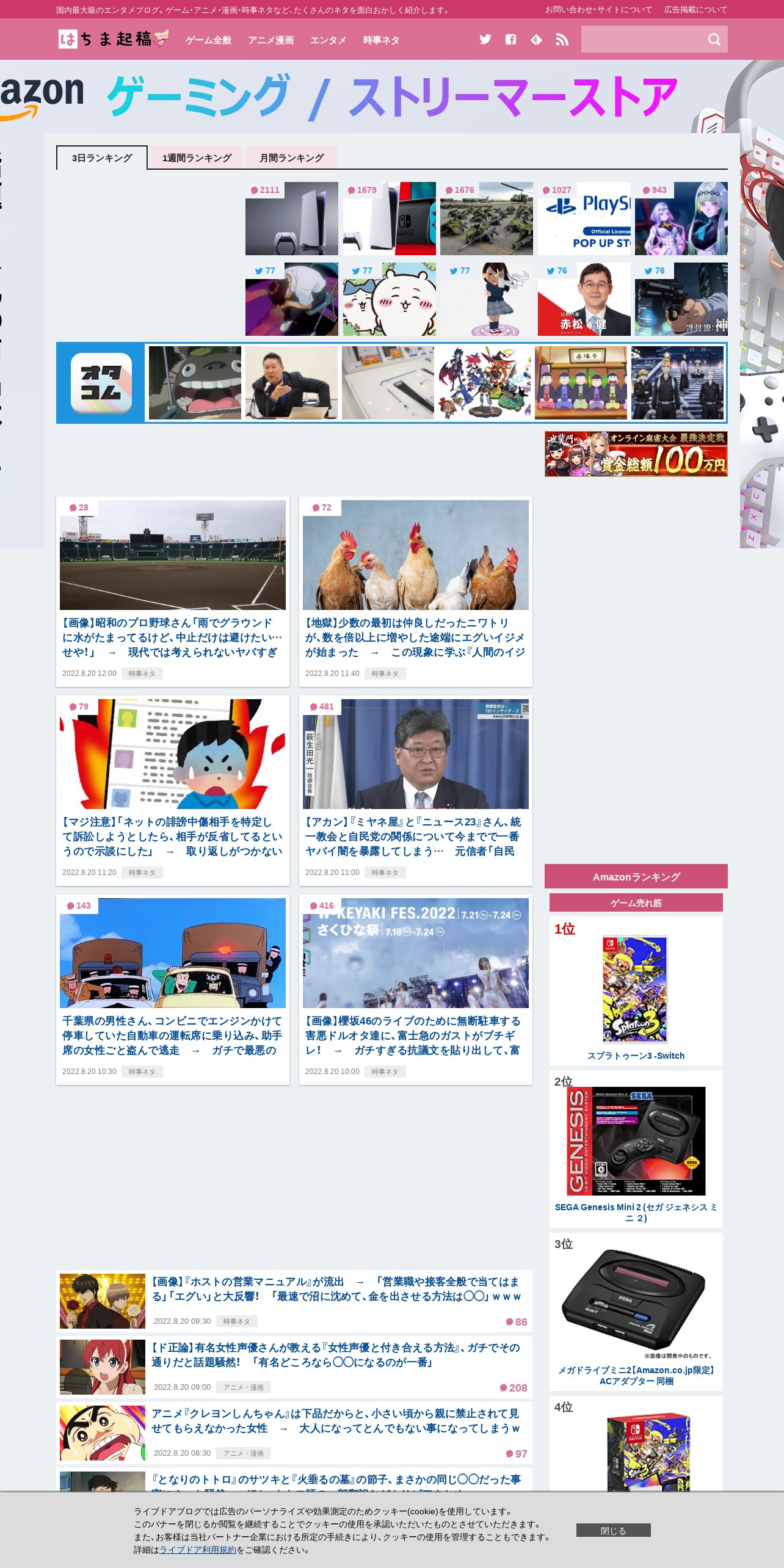
Task: View スプラトゥーン3 -Switch ranking item
Action: 636,1056
